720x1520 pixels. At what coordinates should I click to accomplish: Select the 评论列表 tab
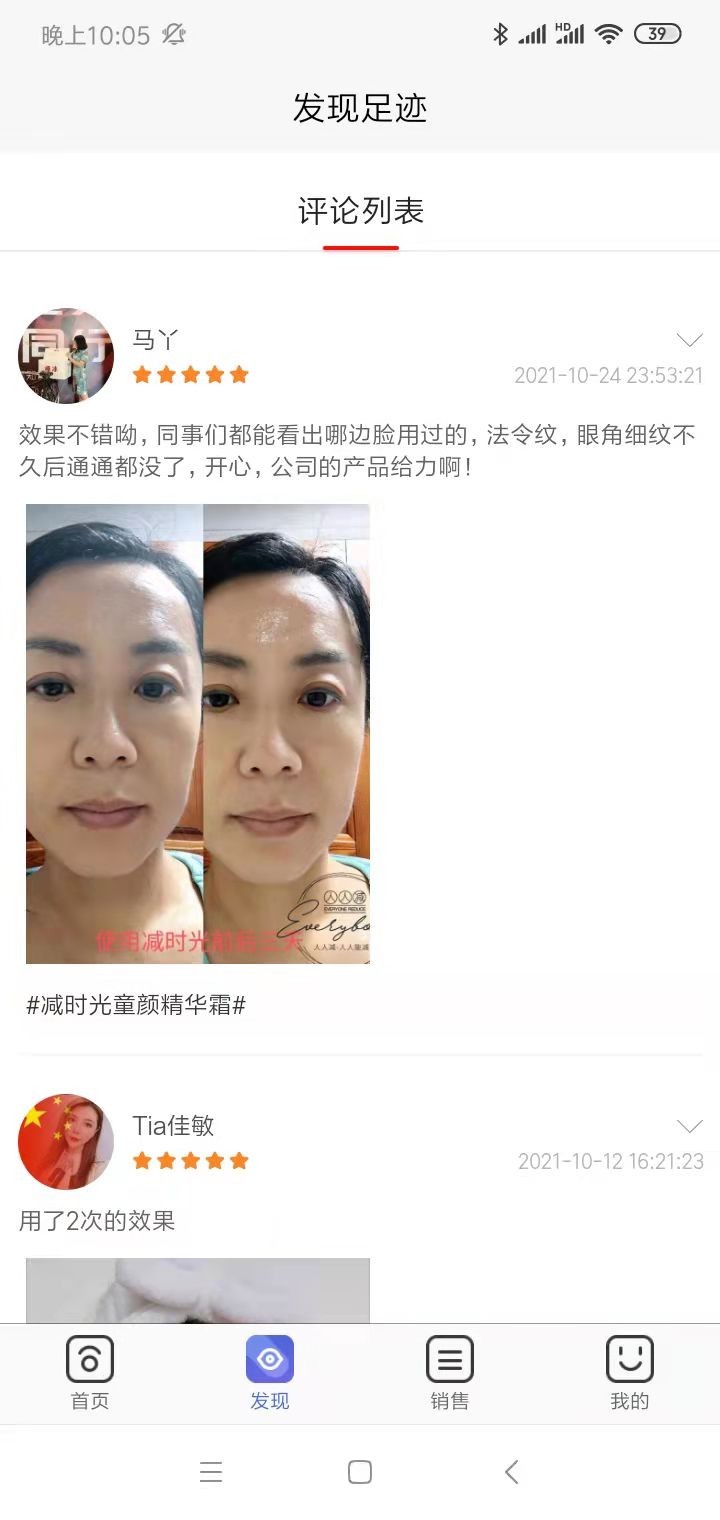[360, 212]
